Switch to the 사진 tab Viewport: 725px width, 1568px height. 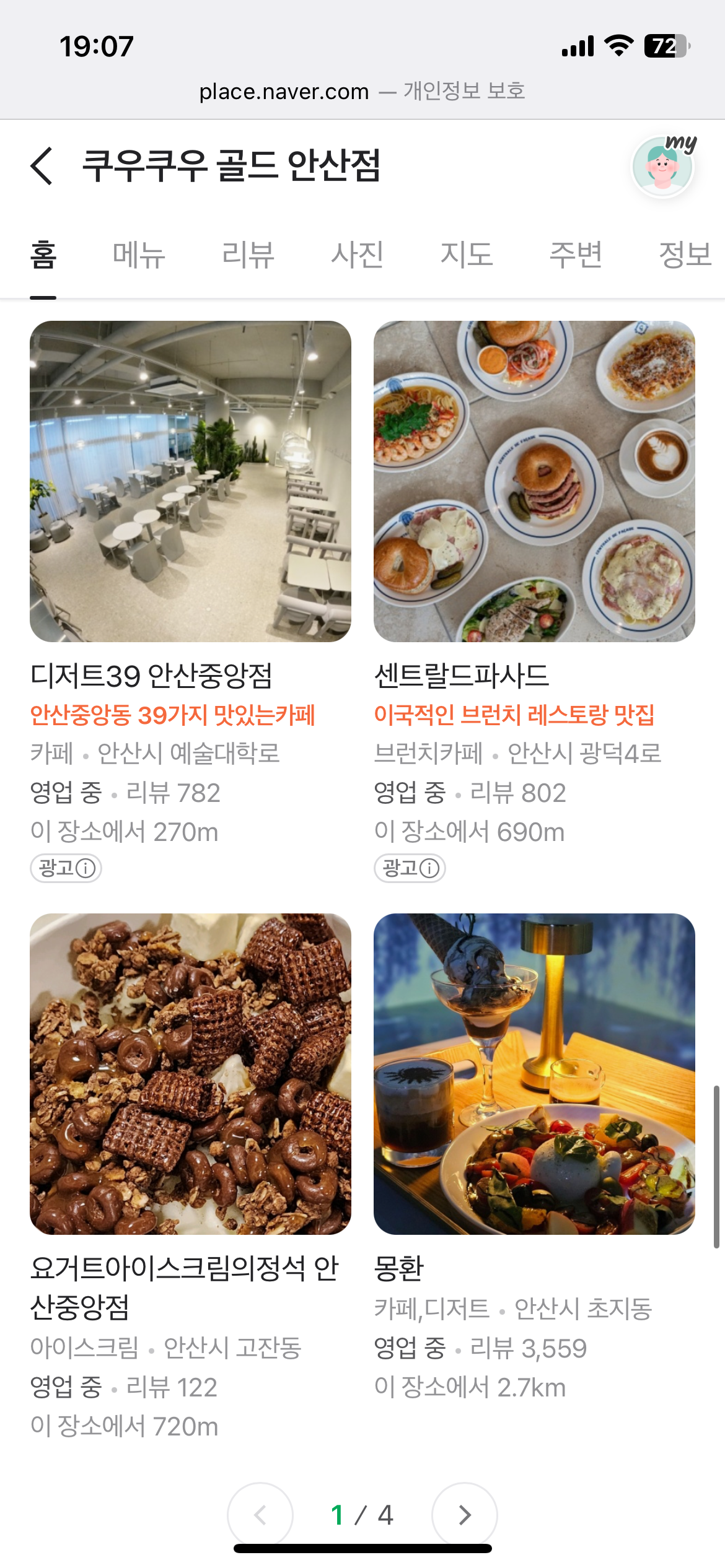pos(357,255)
